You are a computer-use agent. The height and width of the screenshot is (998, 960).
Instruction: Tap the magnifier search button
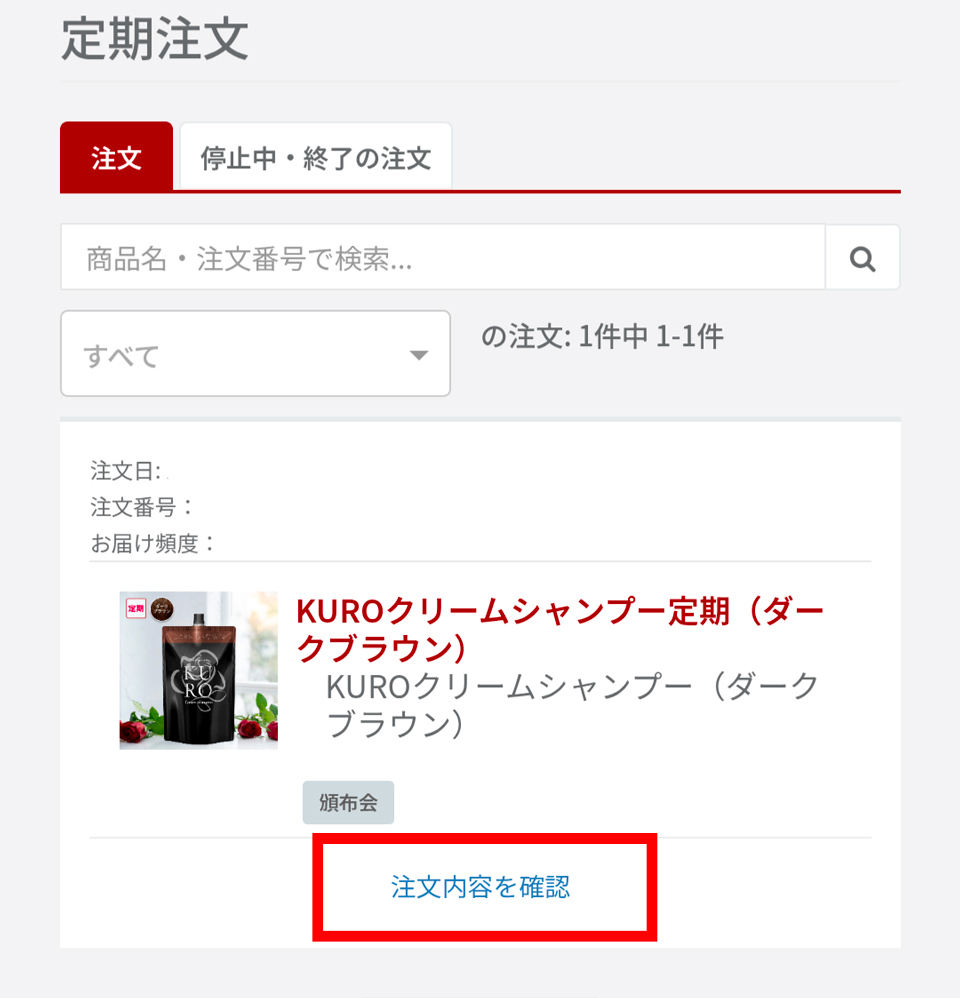[862, 259]
